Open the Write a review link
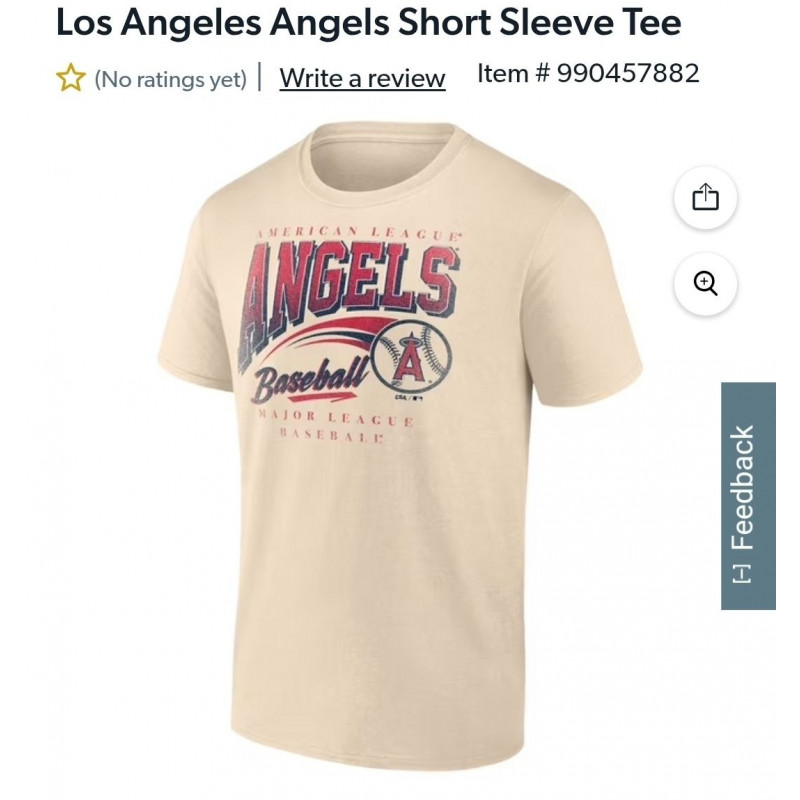Viewport: 800px width, 800px height. 362,78
